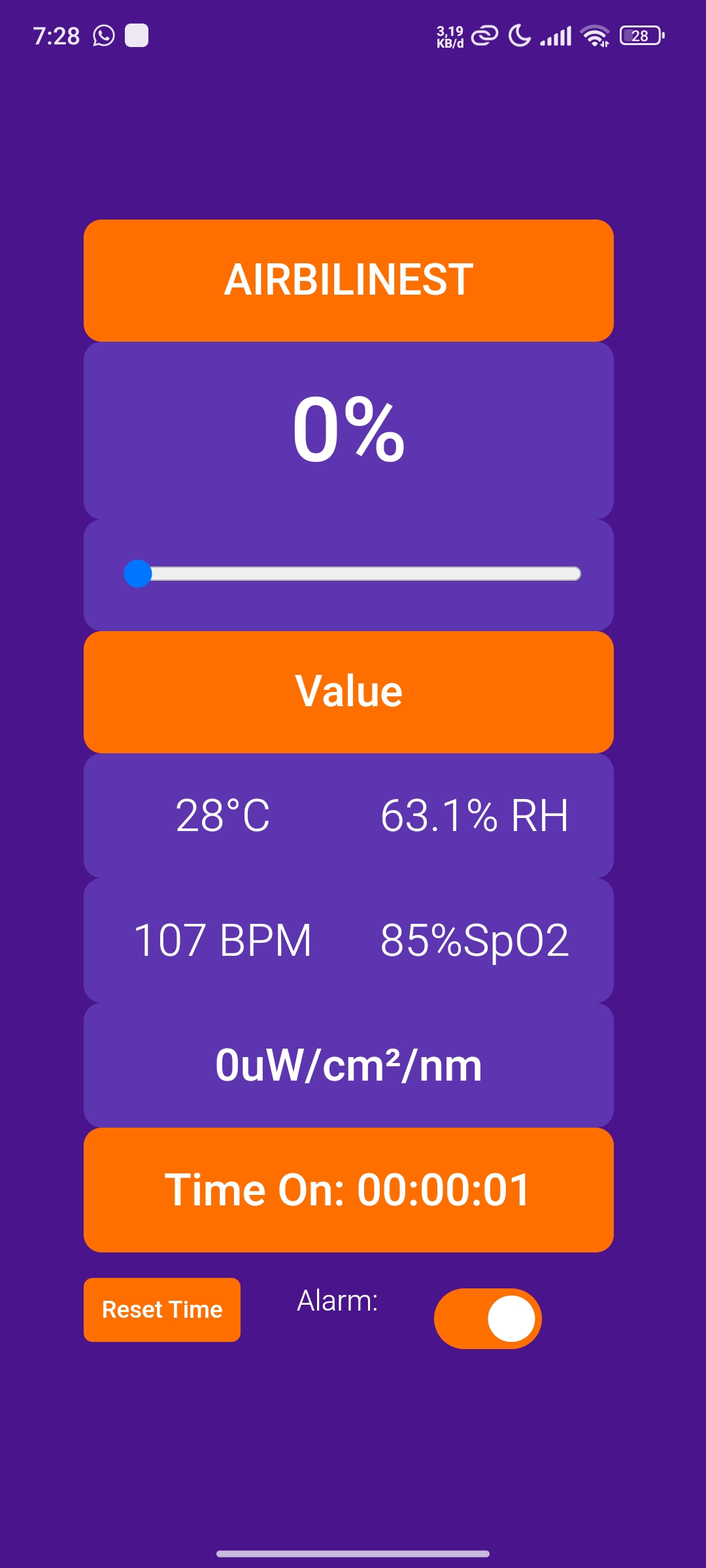Toggle the Alarm switch off
This screenshot has height=1568, width=706.
point(486,1318)
